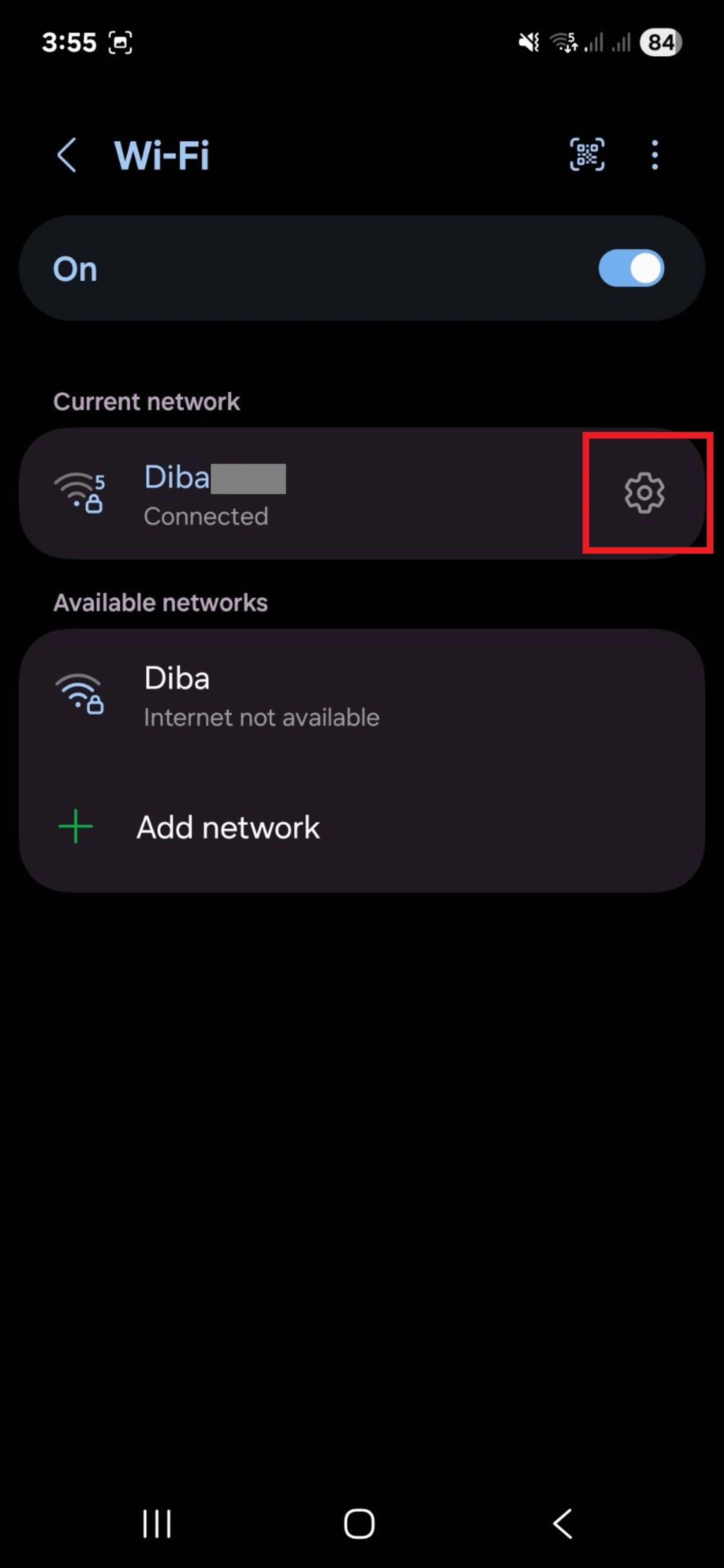Turn off the Wi-Fi switch
This screenshot has width=724, height=1568.
tap(631, 268)
